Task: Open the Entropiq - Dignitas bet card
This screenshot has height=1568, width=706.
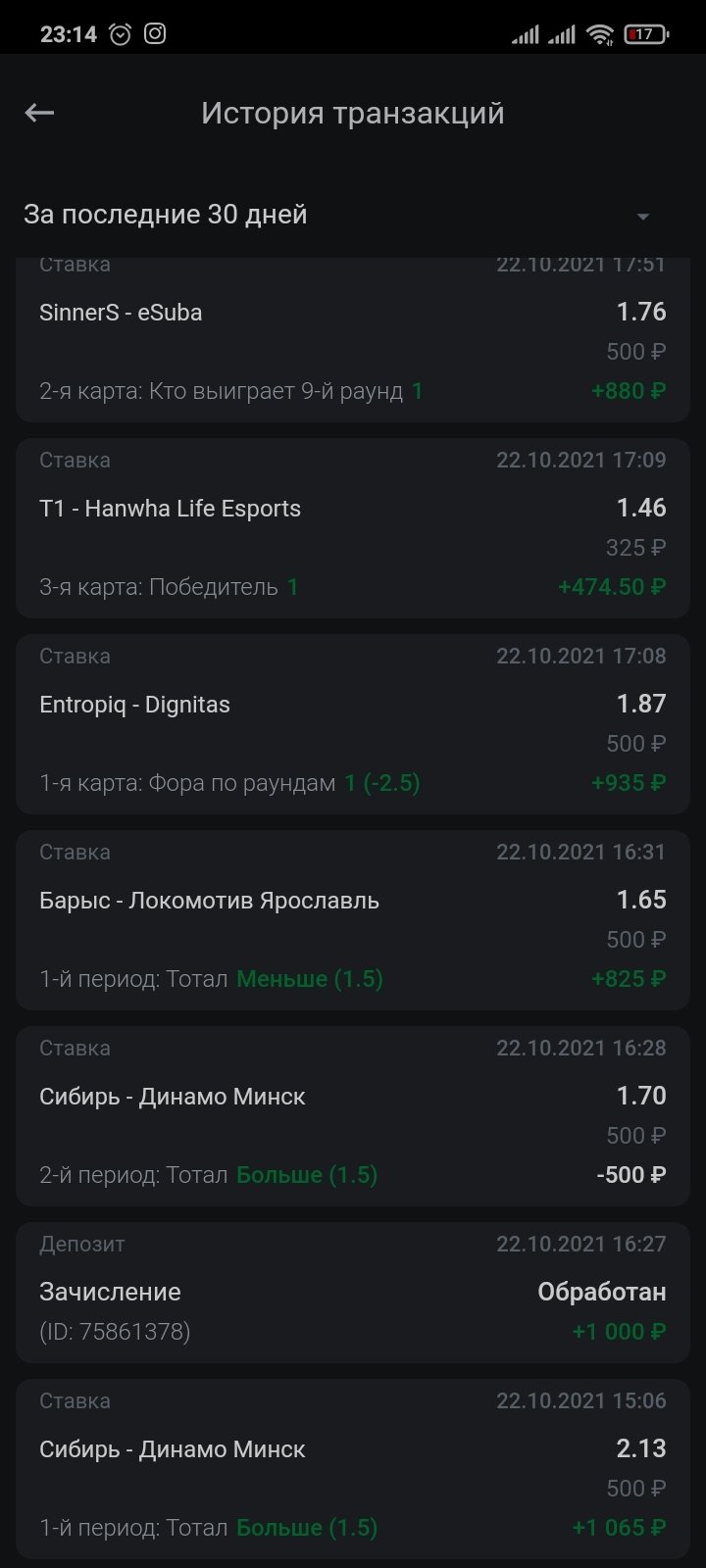Action: point(353,724)
